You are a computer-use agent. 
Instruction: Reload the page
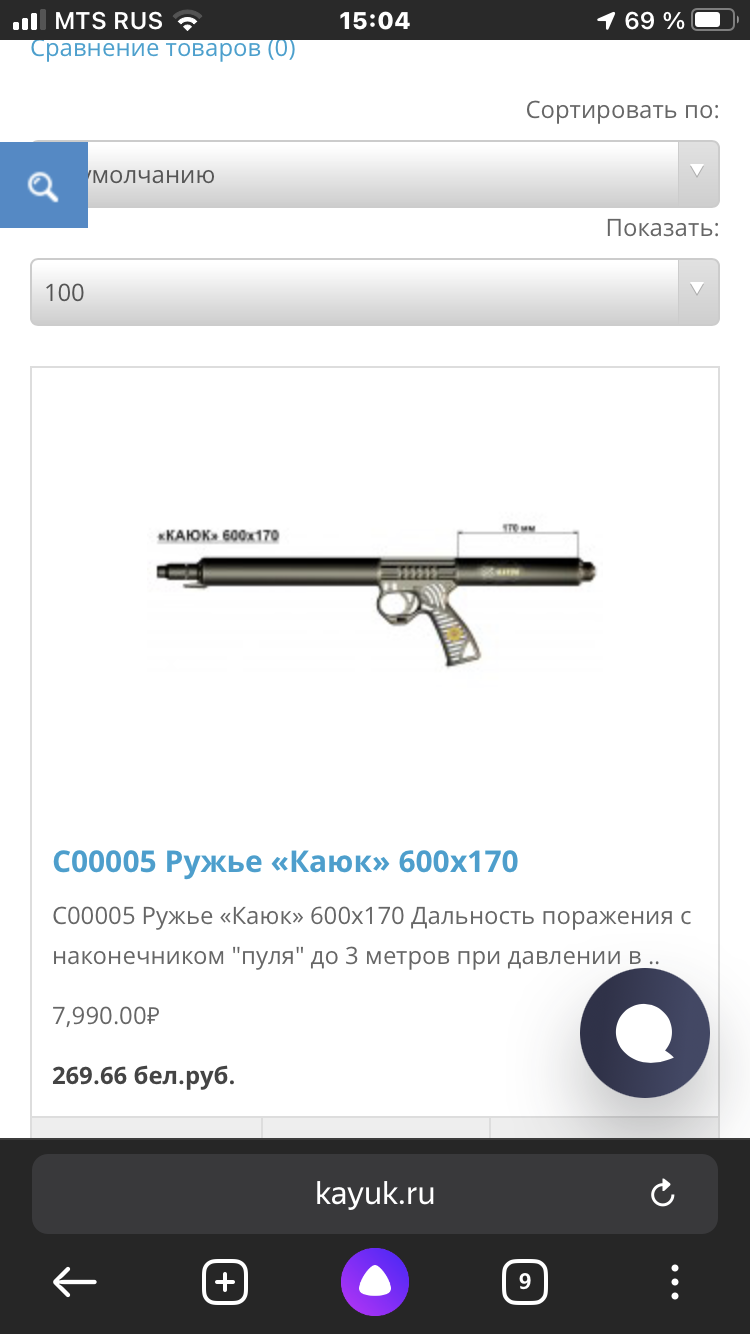click(x=663, y=1193)
